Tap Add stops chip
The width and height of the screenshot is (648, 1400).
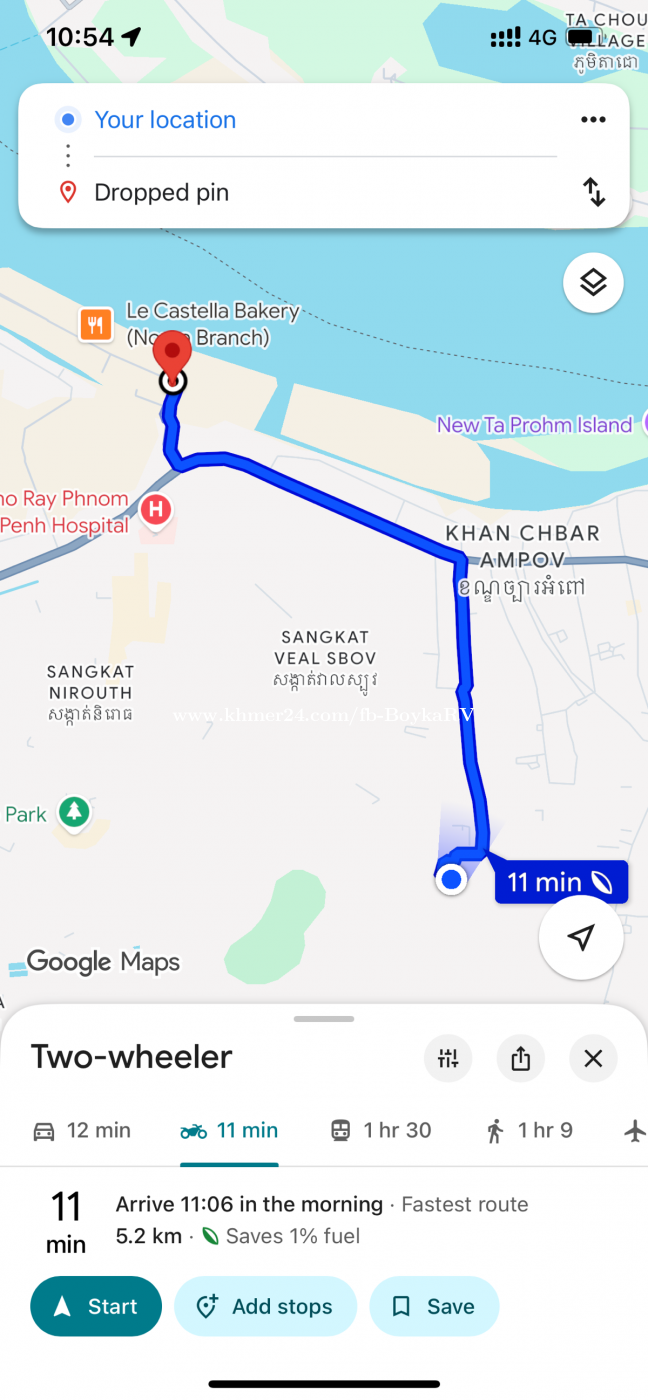coord(265,1306)
